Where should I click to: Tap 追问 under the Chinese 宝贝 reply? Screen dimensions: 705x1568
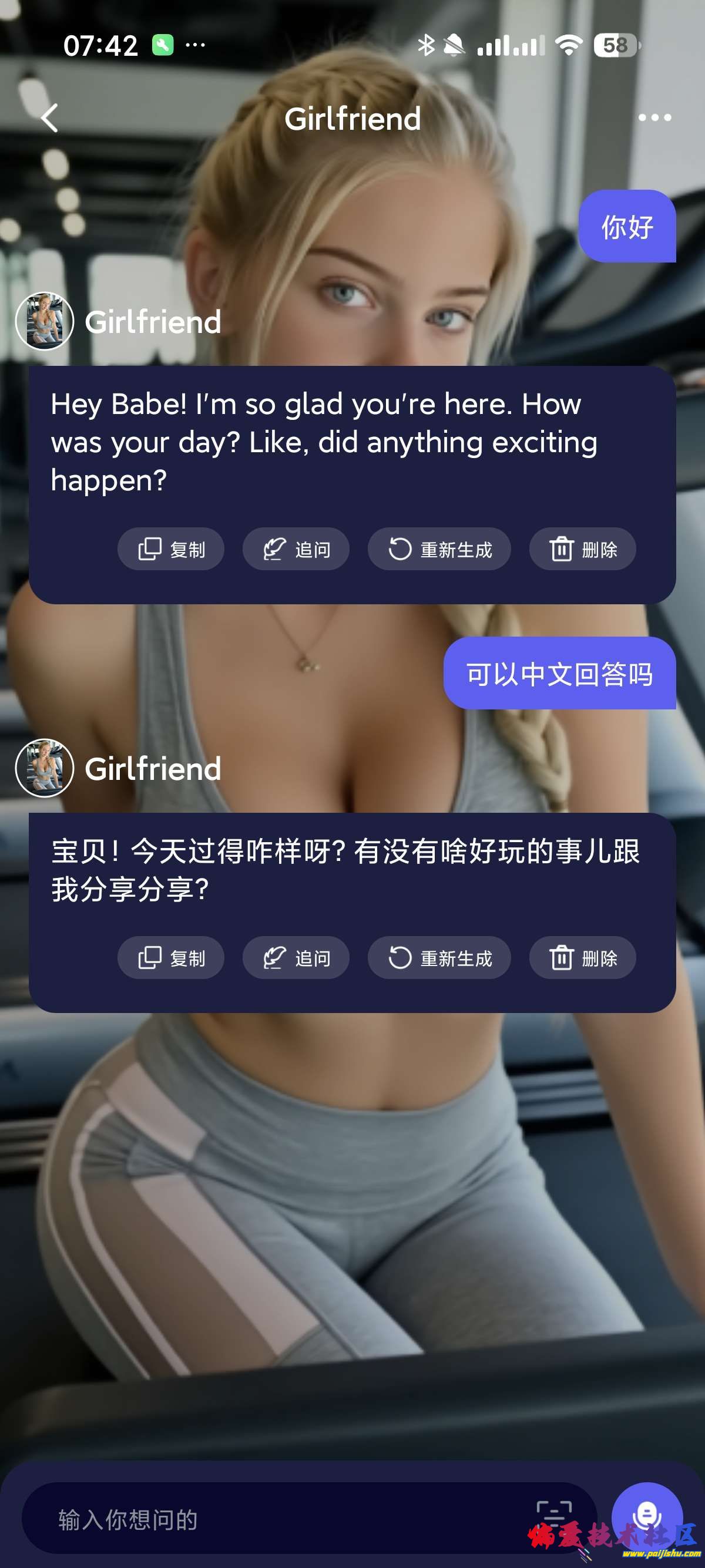tap(296, 957)
